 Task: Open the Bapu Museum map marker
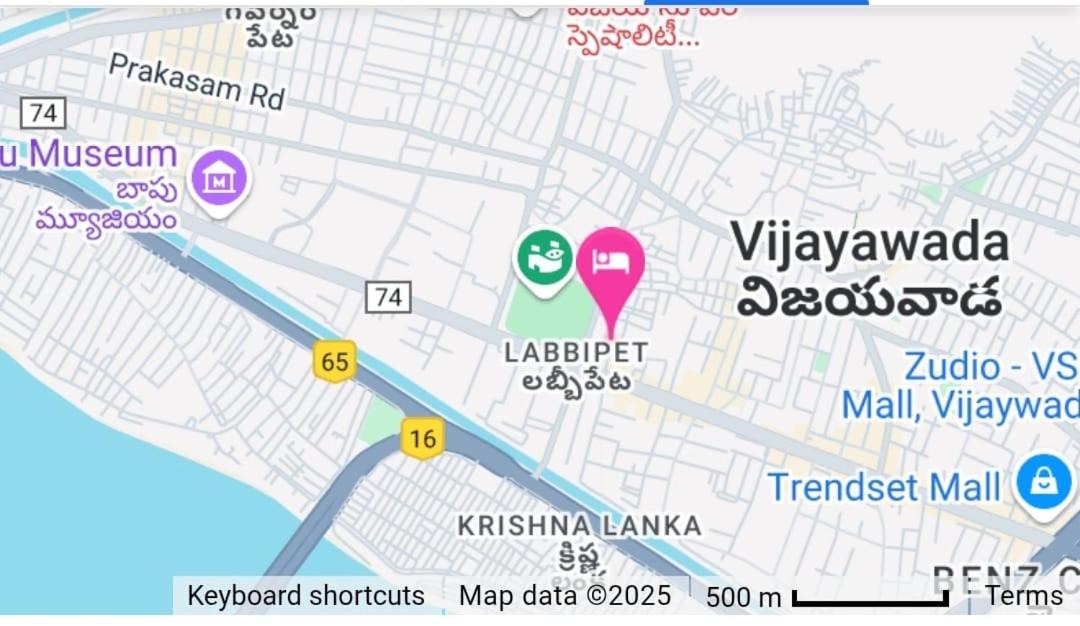coord(219,181)
